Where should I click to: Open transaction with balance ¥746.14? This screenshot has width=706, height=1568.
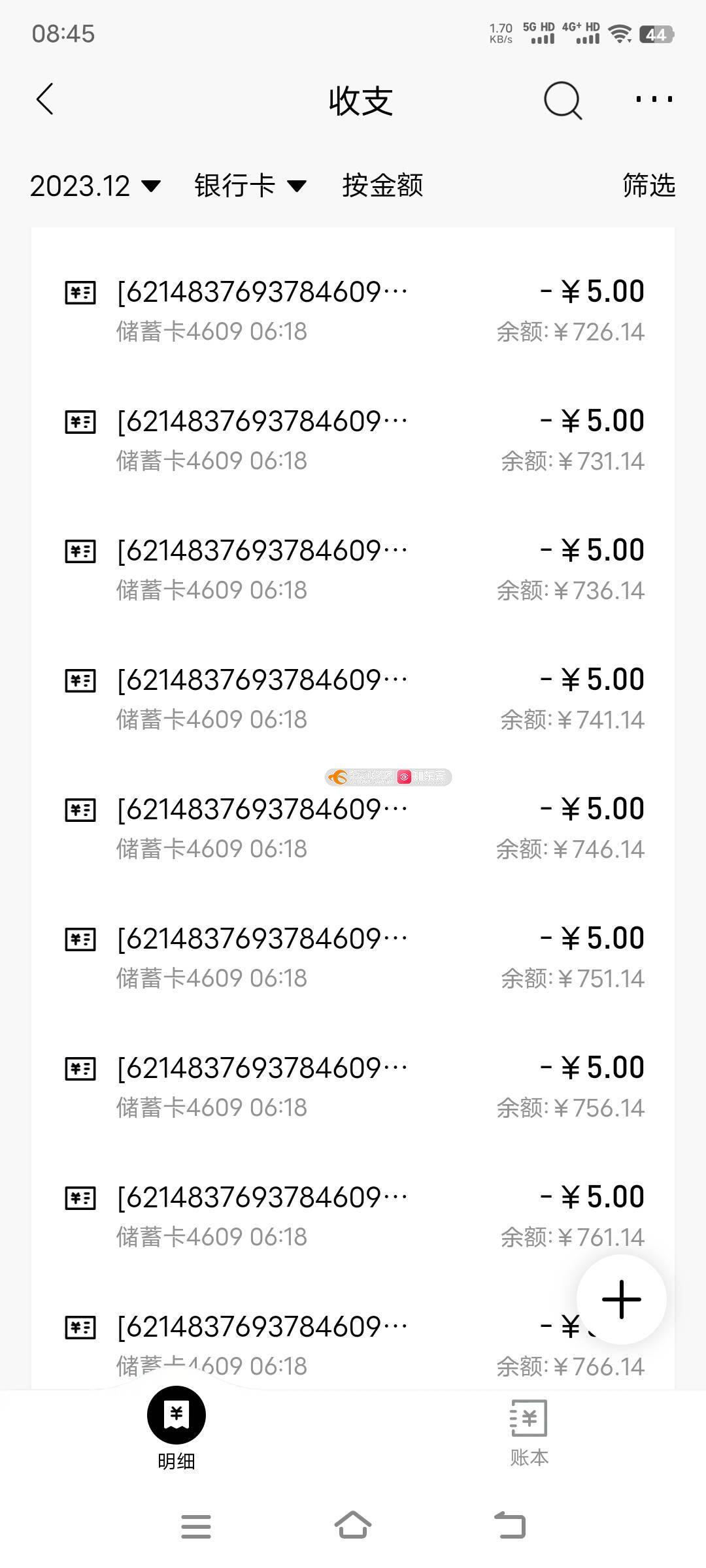(x=353, y=828)
